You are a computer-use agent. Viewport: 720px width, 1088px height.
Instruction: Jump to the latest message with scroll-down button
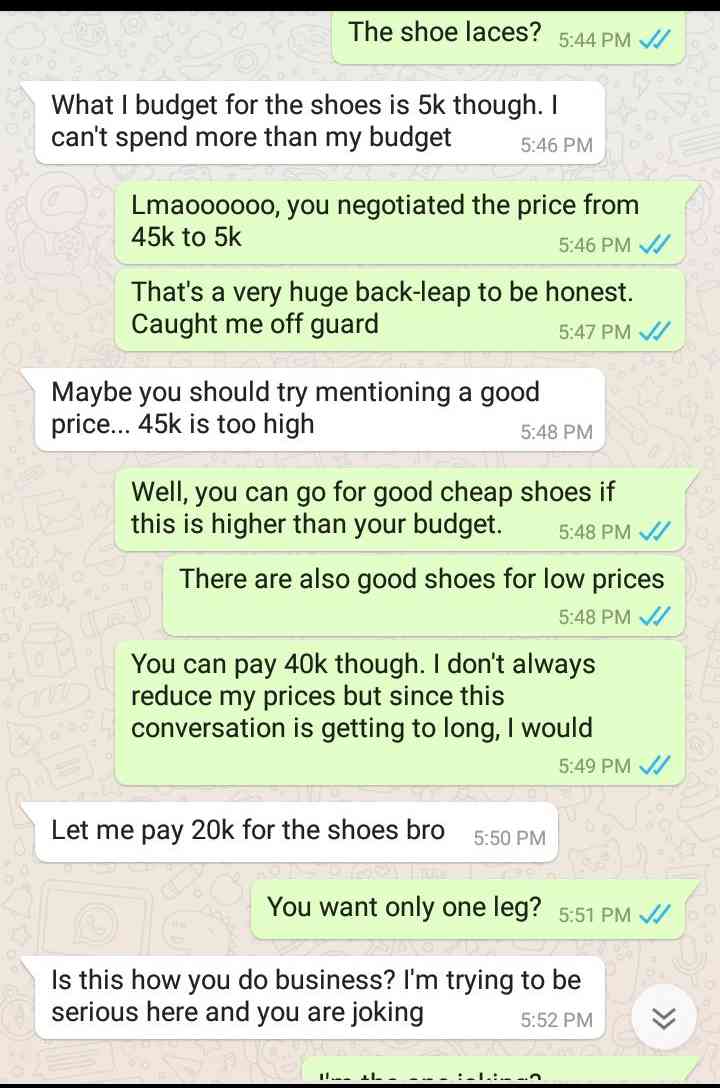click(664, 1018)
